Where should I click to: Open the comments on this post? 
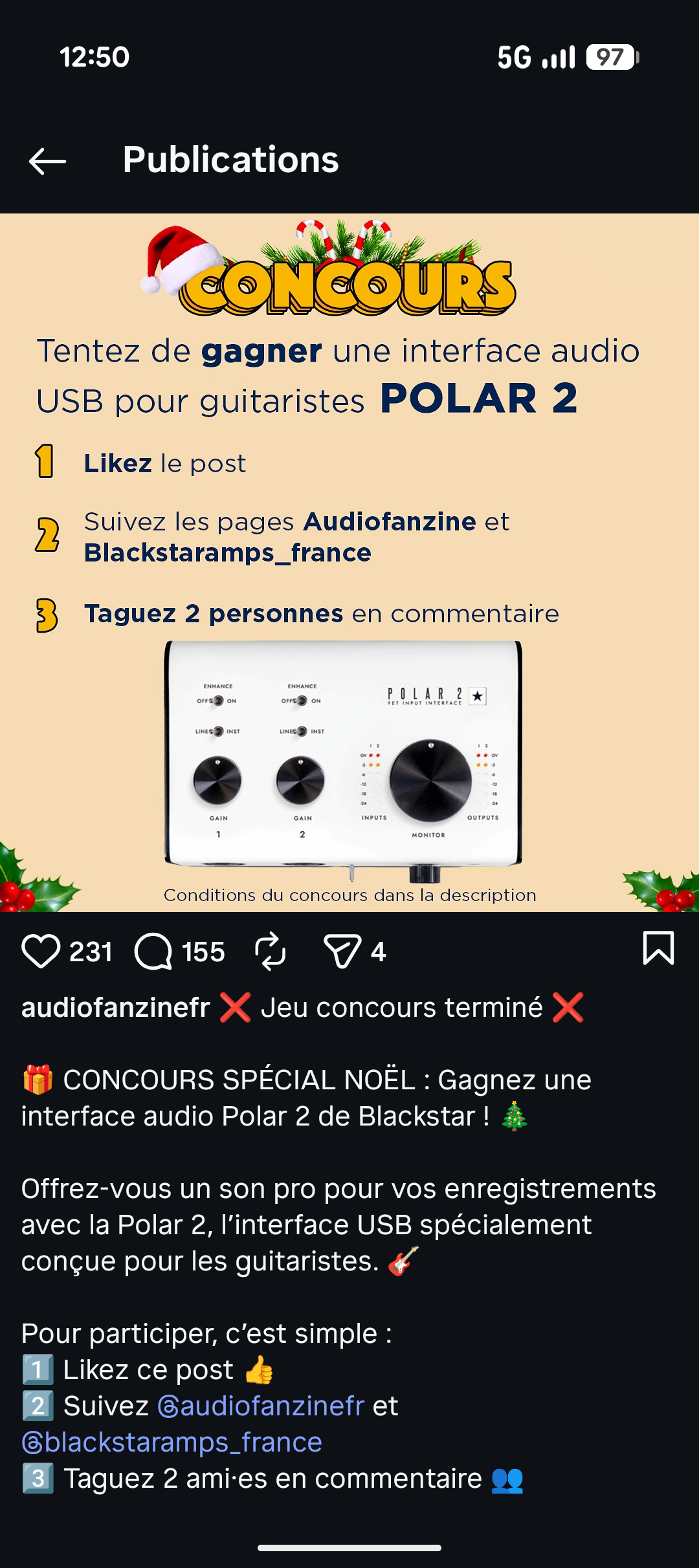click(x=153, y=952)
